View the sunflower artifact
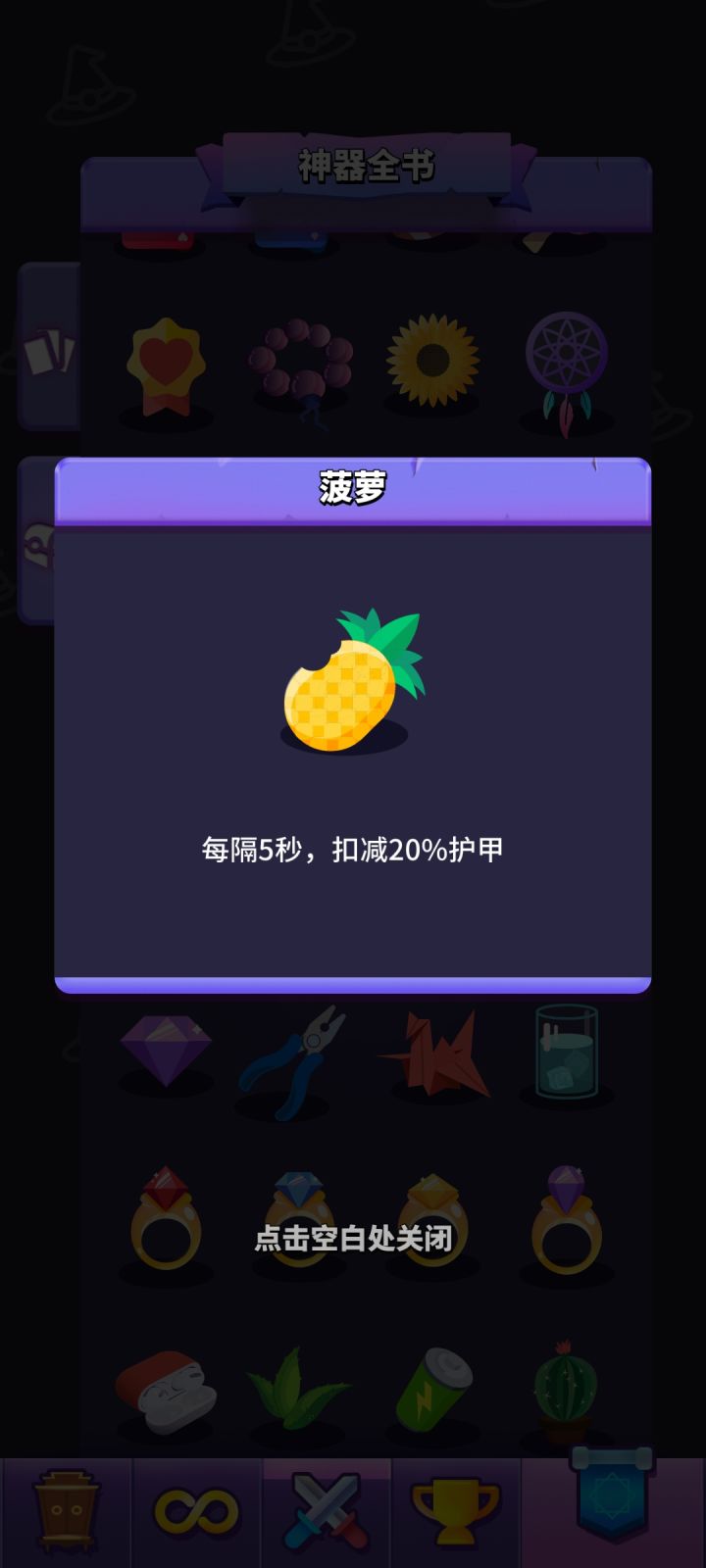 pyautogui.click(x=434, y=358)
